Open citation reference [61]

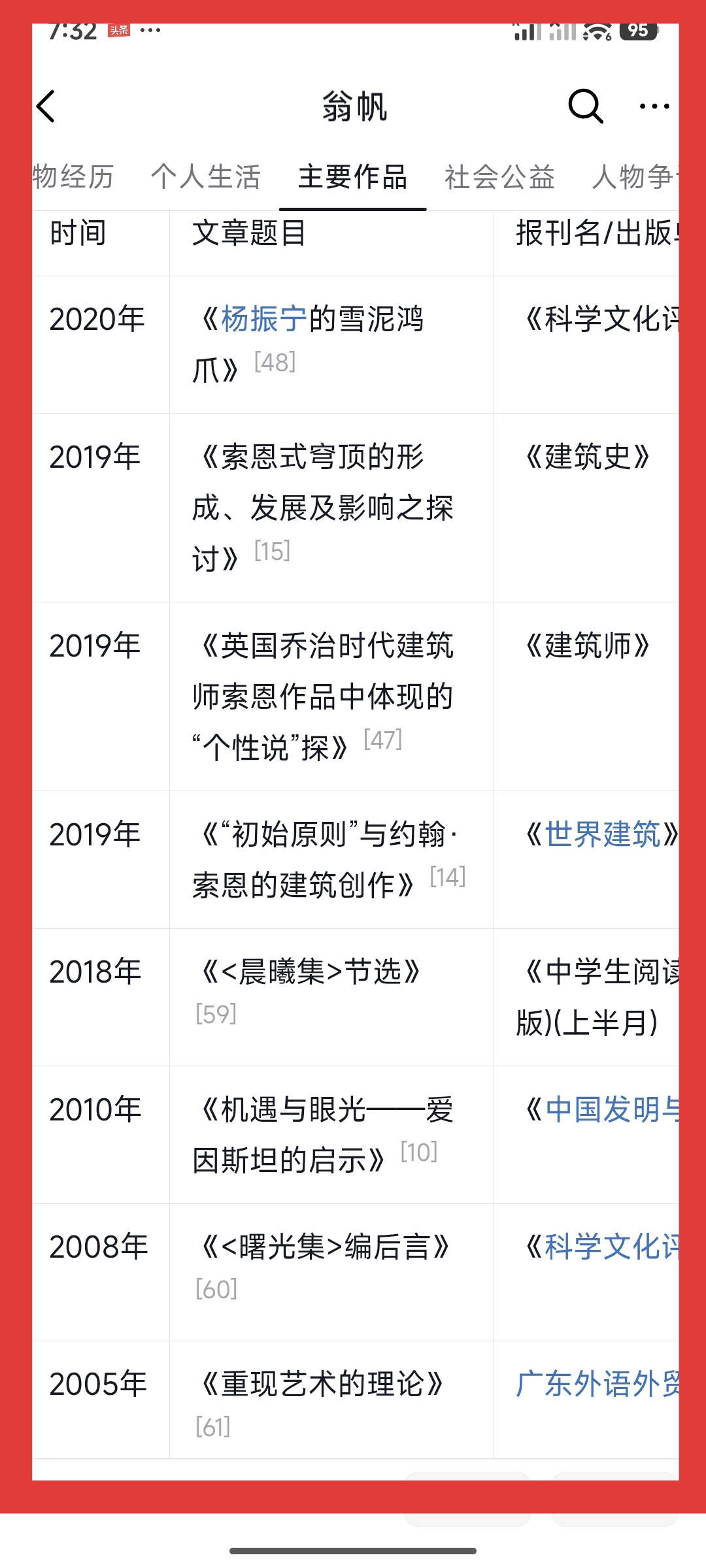tap(213, 1427)
